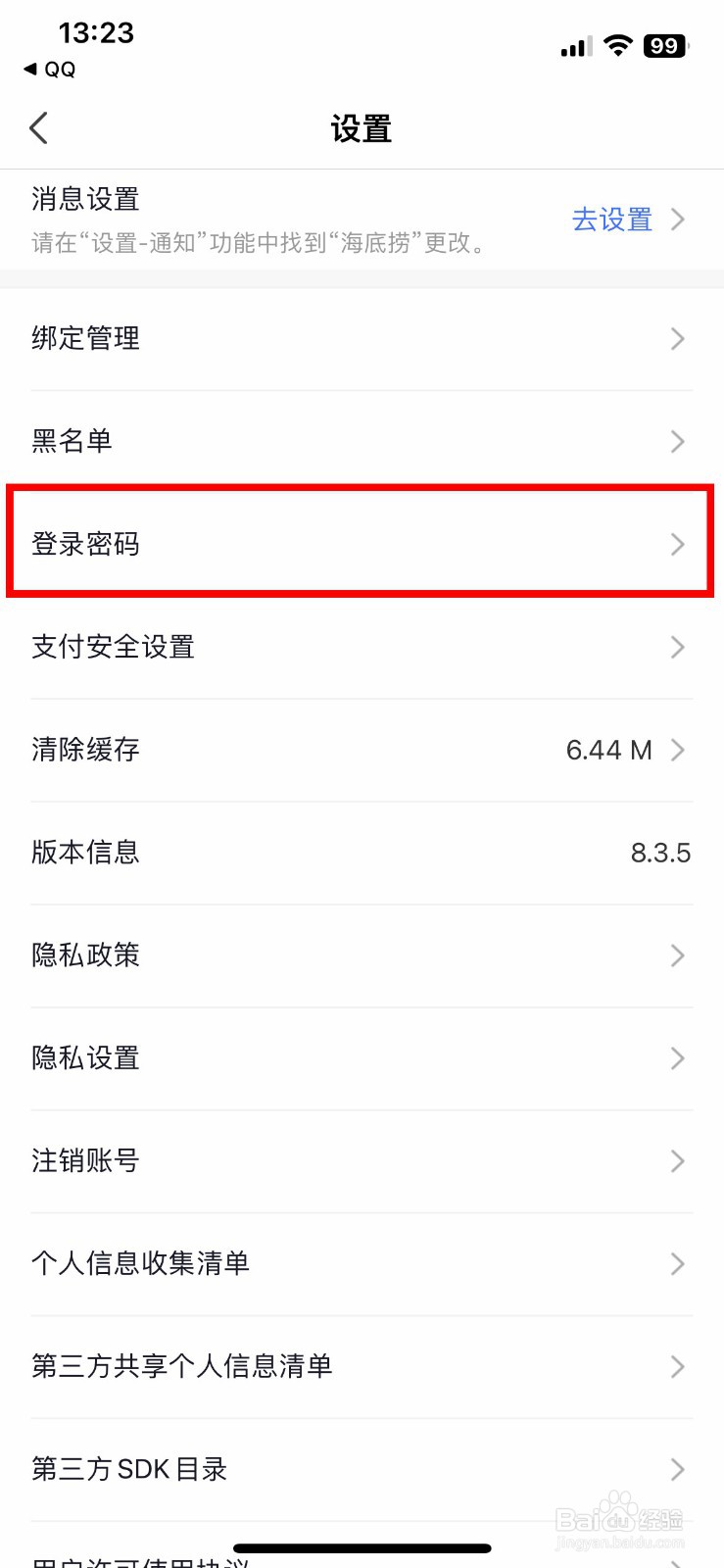Expand the 注销账号 row chevron
The height and width of the screenshot is (1568, 724).
click(x=677, y=1160)
